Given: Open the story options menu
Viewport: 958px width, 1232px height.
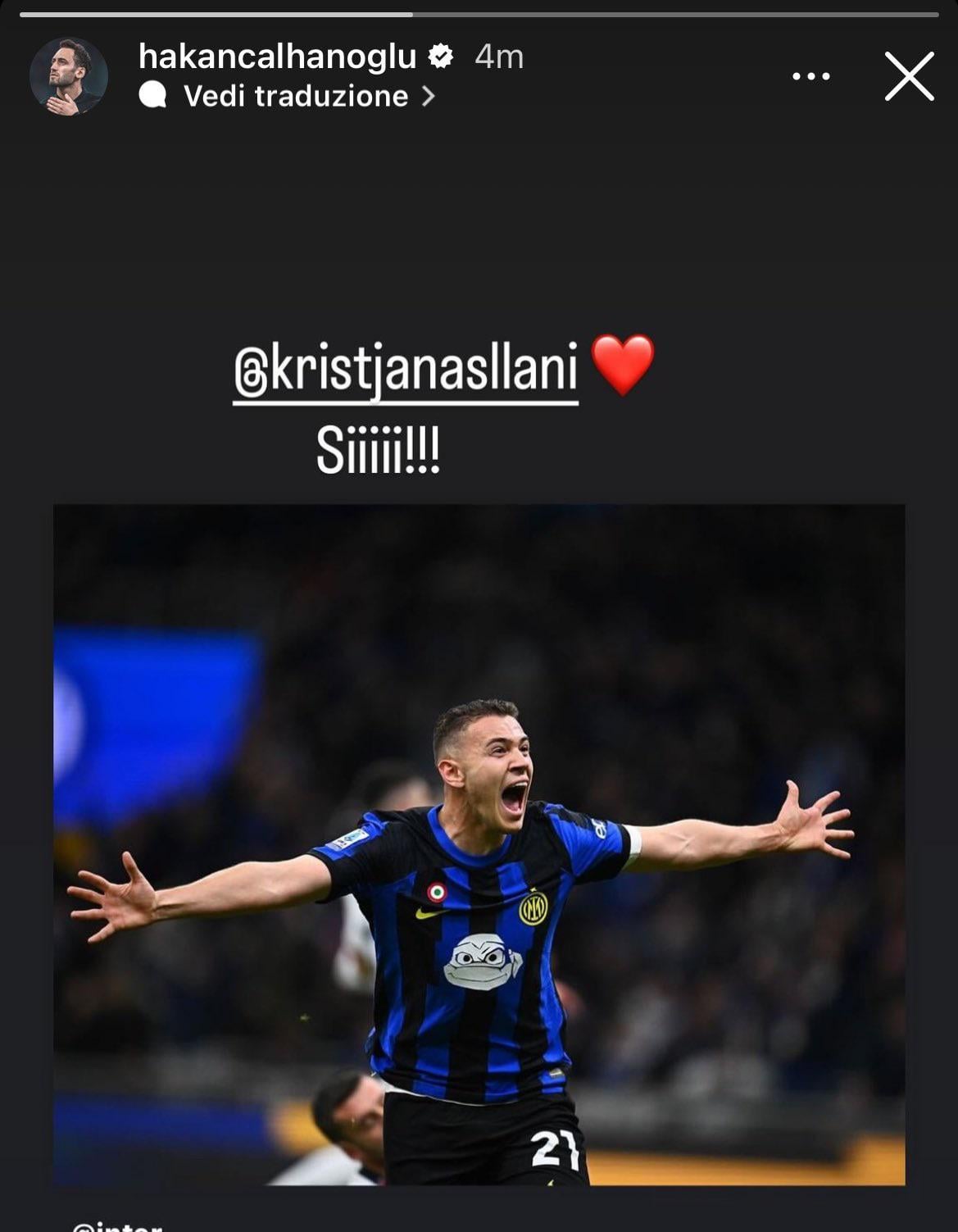Looking at the screenshot, I should pos(810,76).
